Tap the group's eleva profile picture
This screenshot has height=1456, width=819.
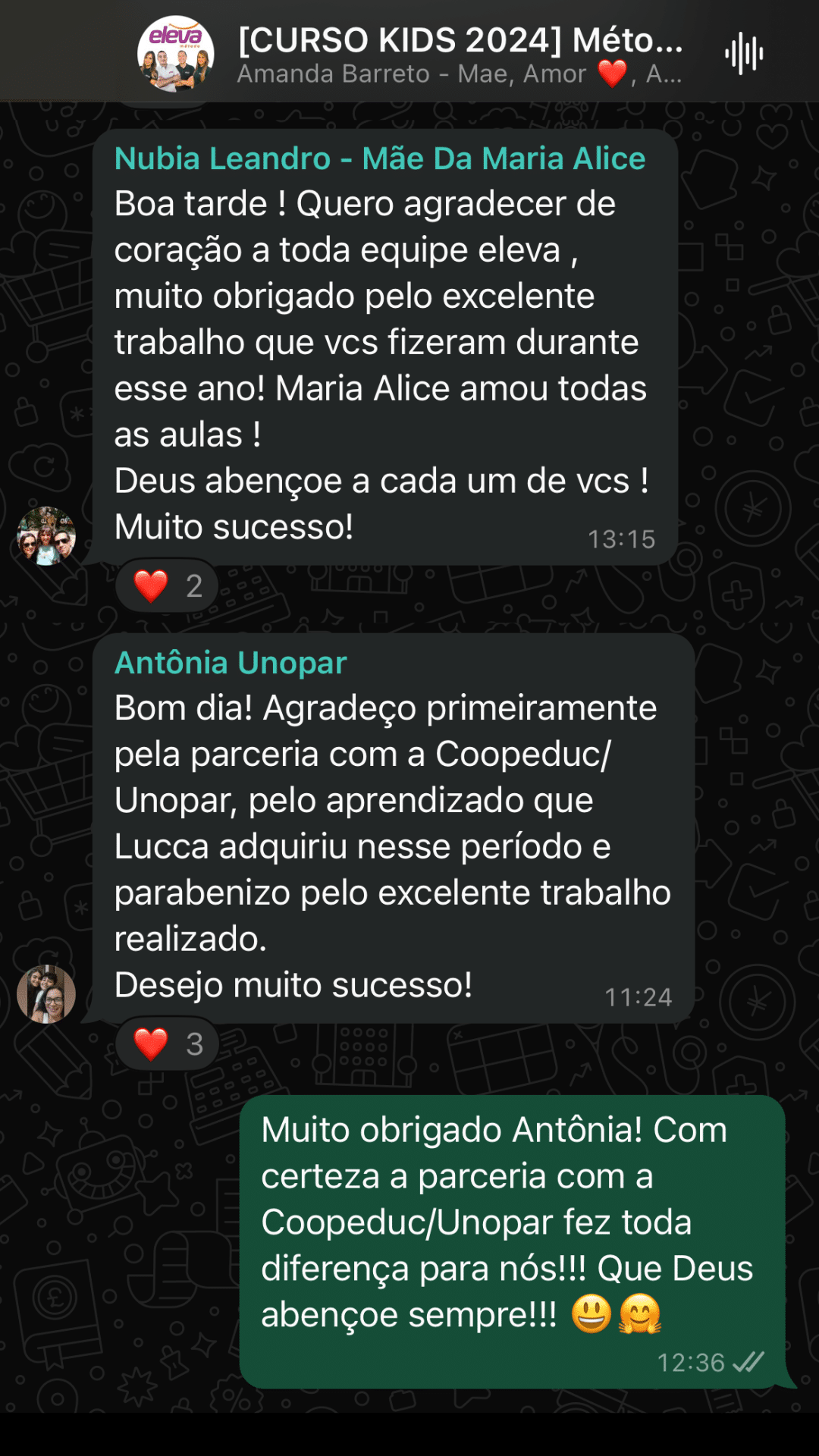click(175, 54)
